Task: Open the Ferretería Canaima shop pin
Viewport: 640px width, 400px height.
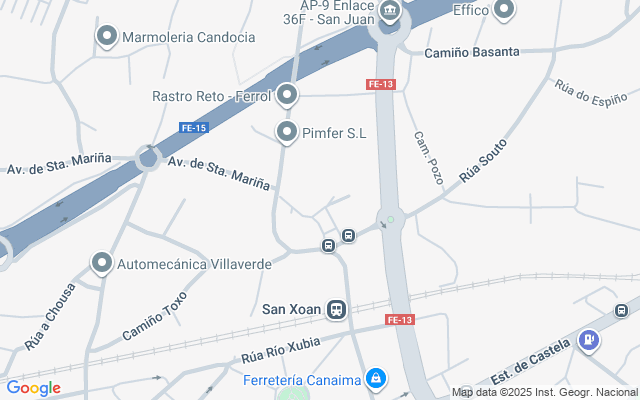Action: point(376,379)
